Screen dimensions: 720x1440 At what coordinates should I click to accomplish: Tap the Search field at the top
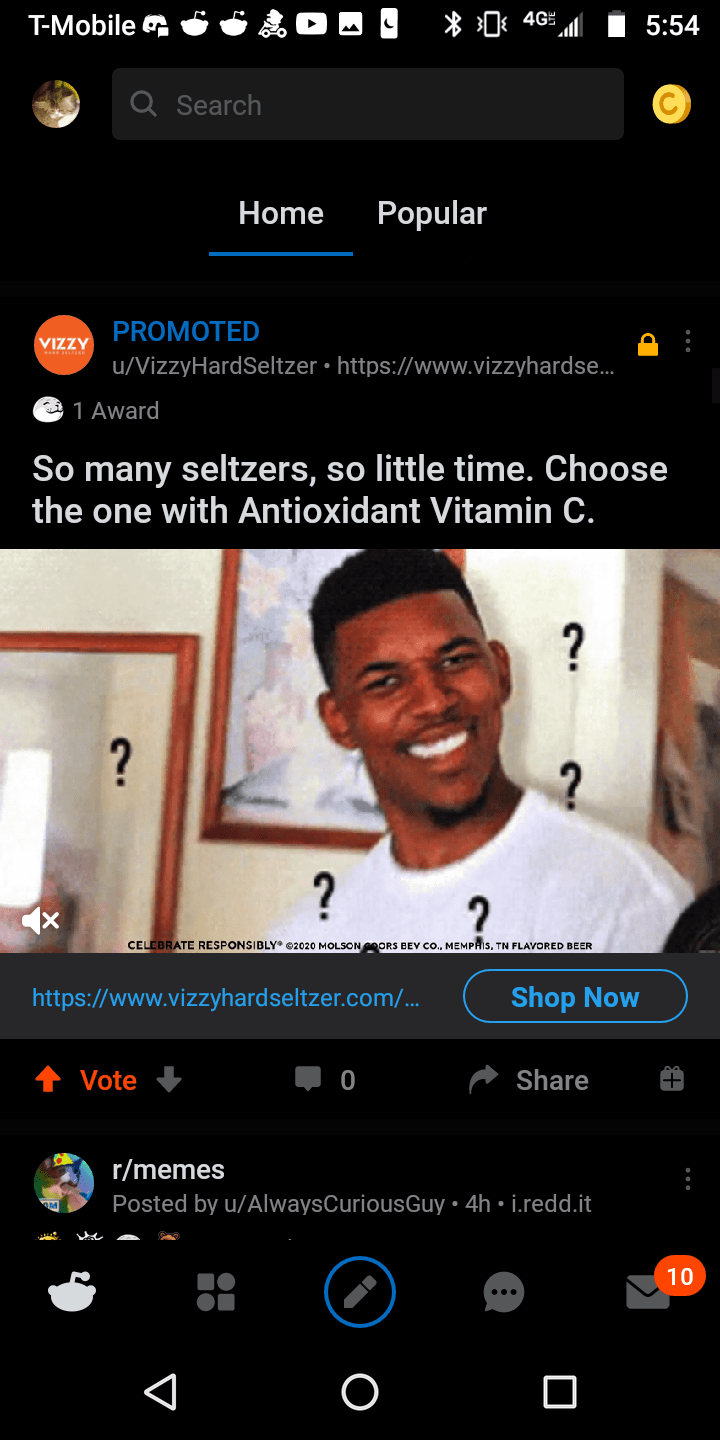pos(367,103)
